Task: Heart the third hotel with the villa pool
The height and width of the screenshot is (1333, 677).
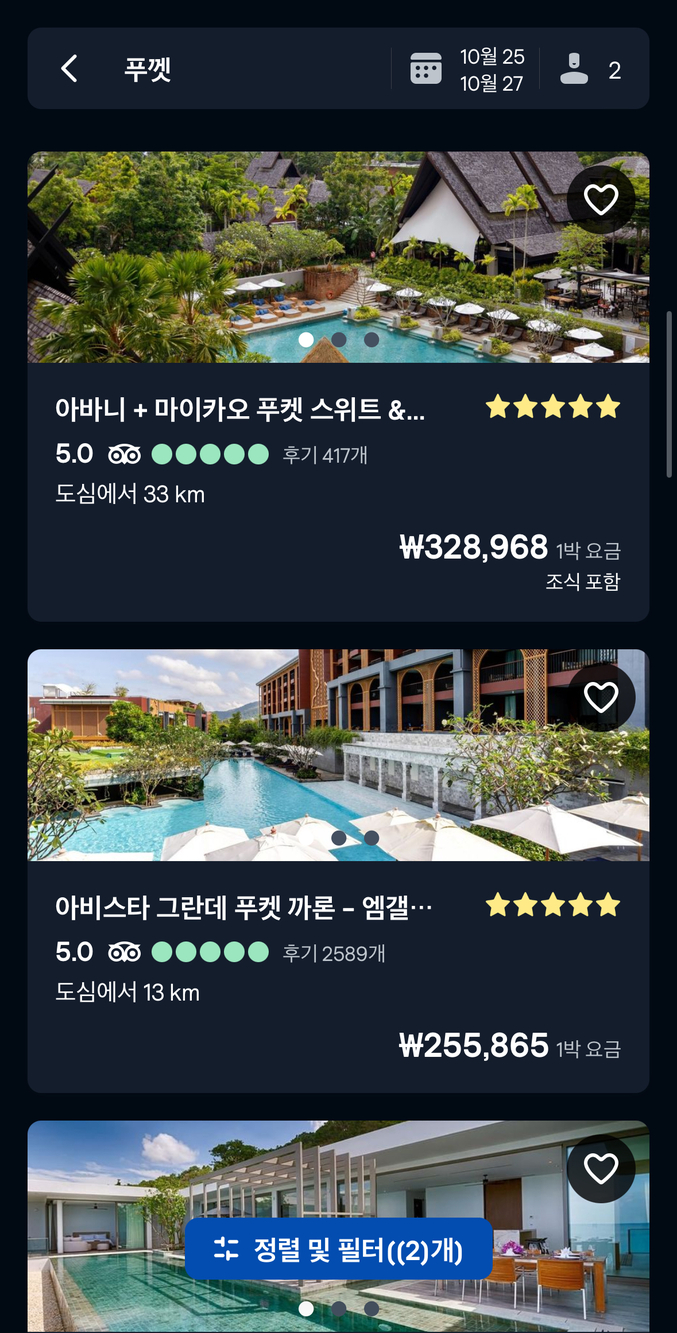Action: [600, 1168]
